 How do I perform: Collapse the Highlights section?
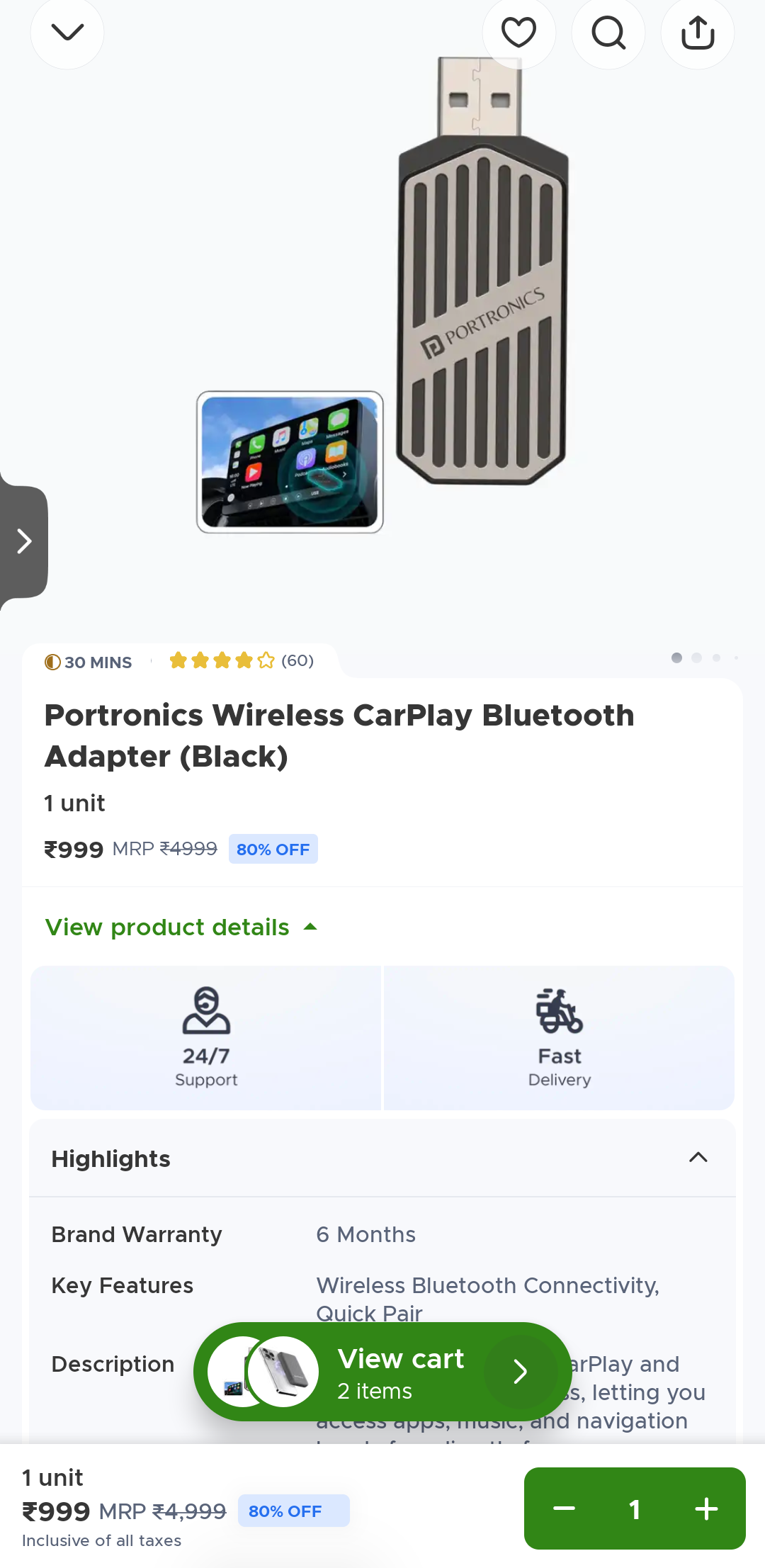click(x=698, y=1158)
